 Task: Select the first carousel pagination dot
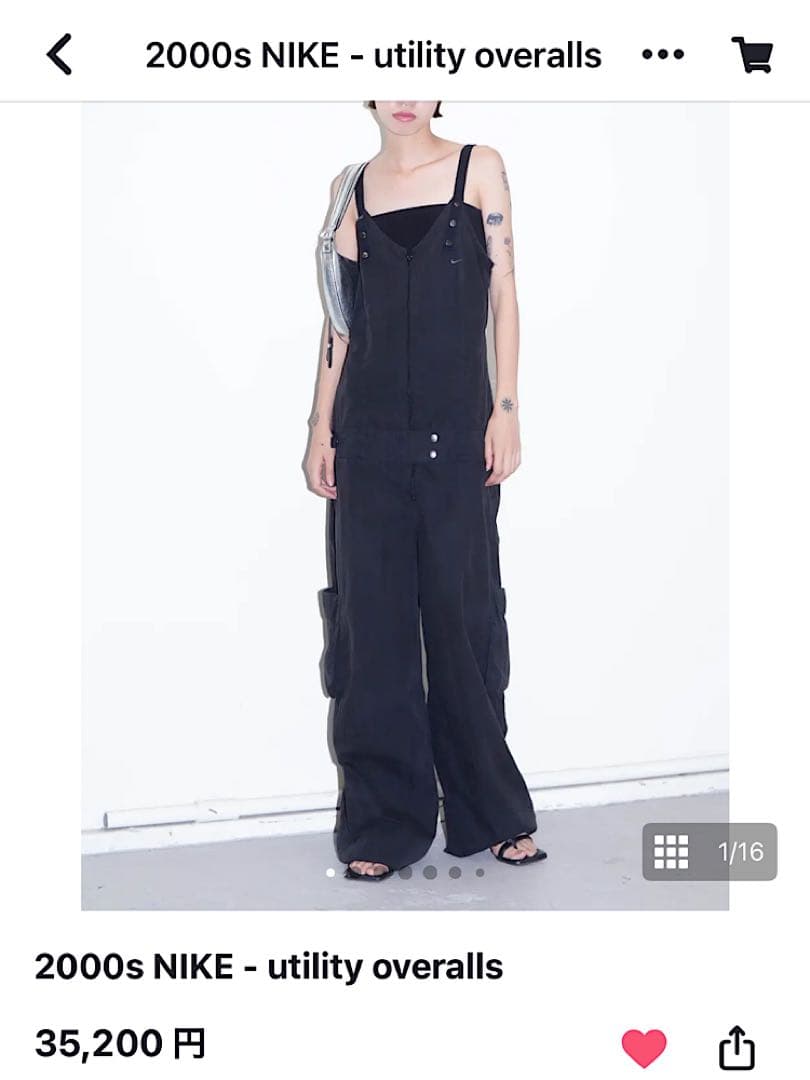point(331,874)
